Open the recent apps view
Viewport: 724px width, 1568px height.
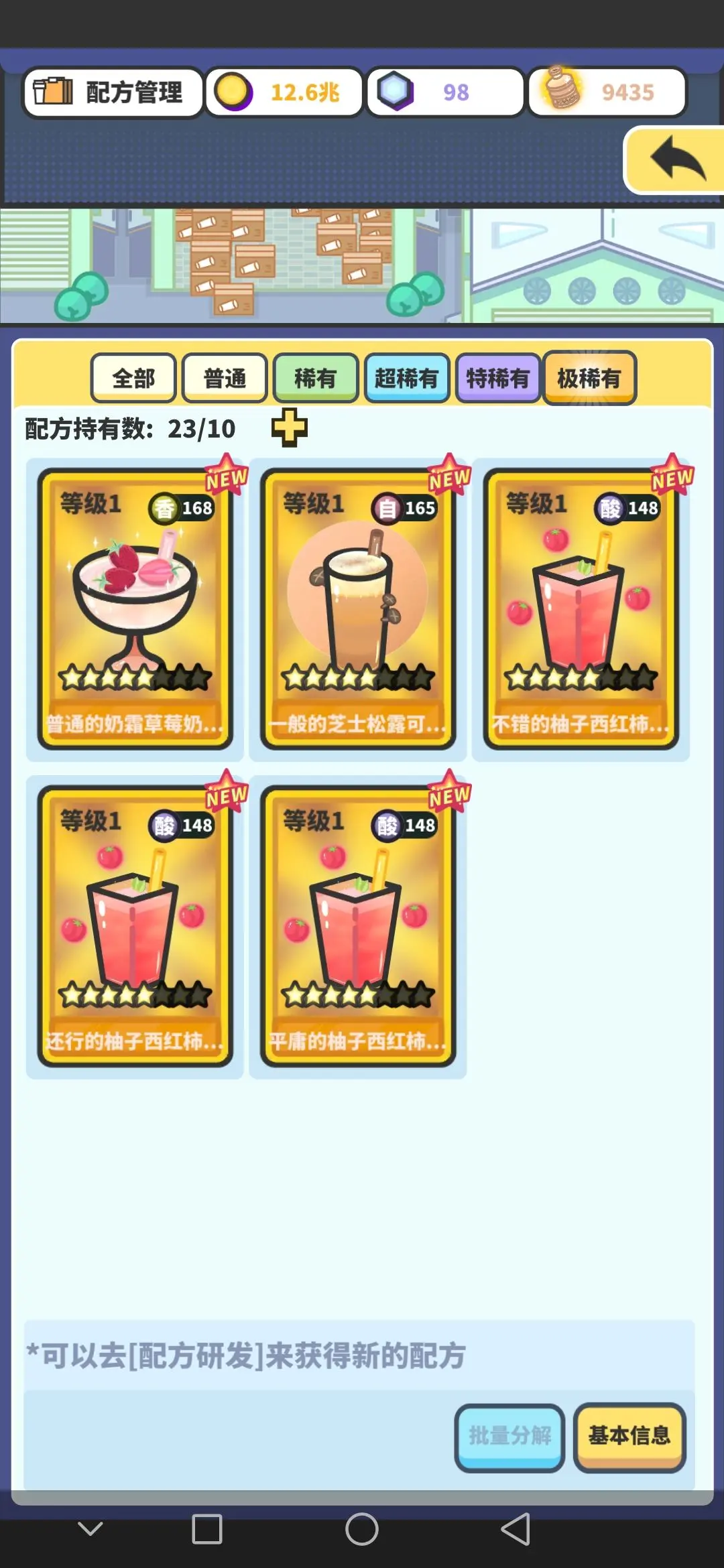(x=206, y=1529)
